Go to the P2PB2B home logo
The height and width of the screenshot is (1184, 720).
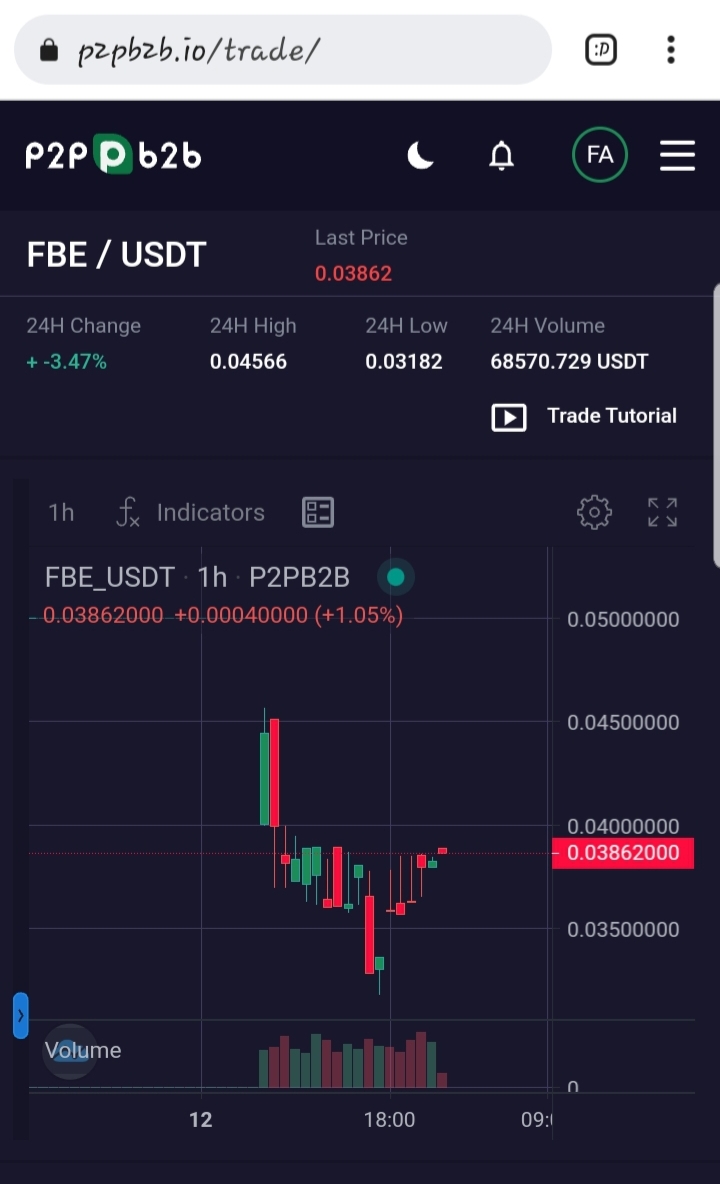pos(113,156)
